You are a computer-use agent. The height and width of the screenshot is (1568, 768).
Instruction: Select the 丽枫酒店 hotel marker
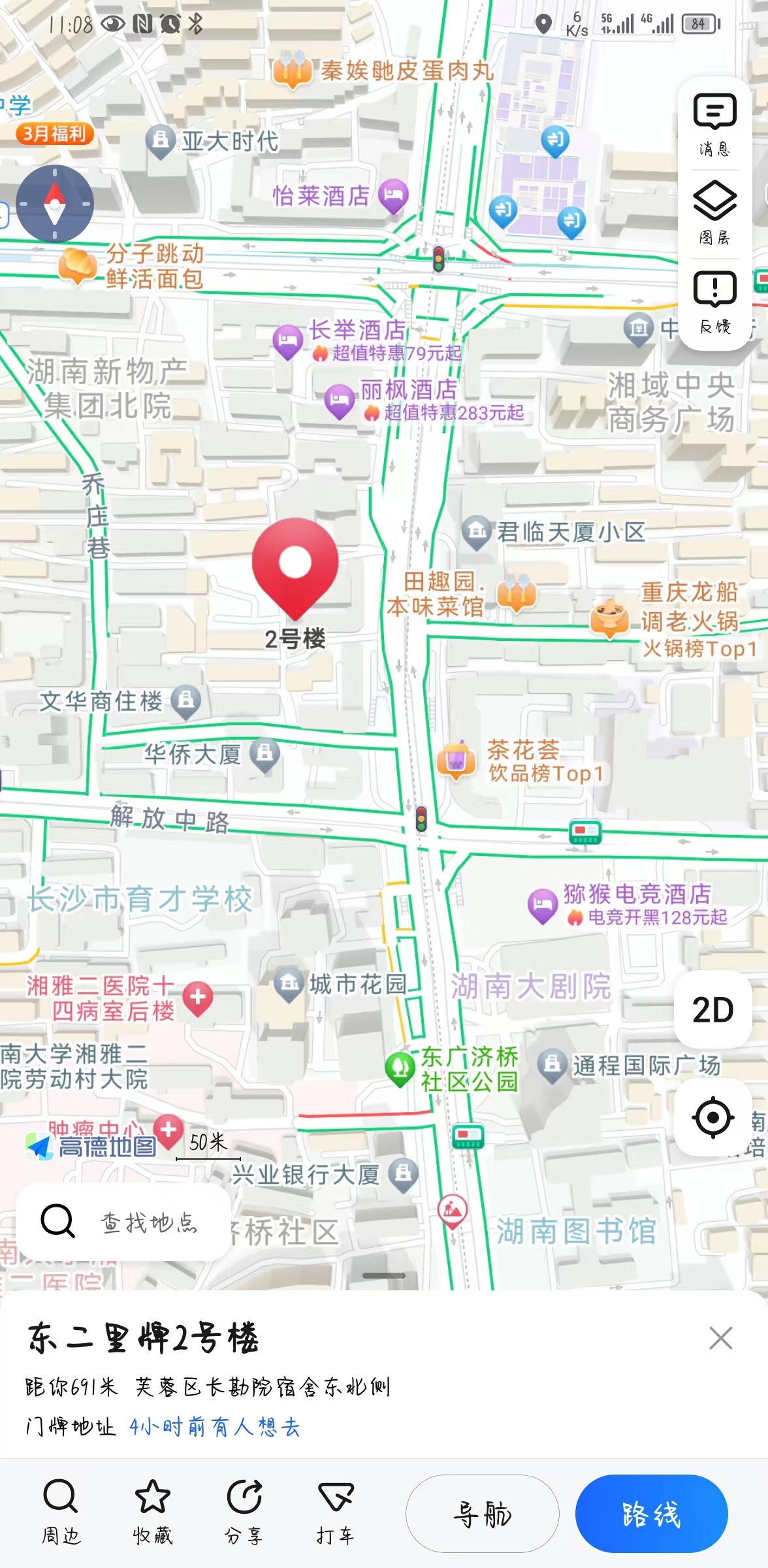pos(340,400)
